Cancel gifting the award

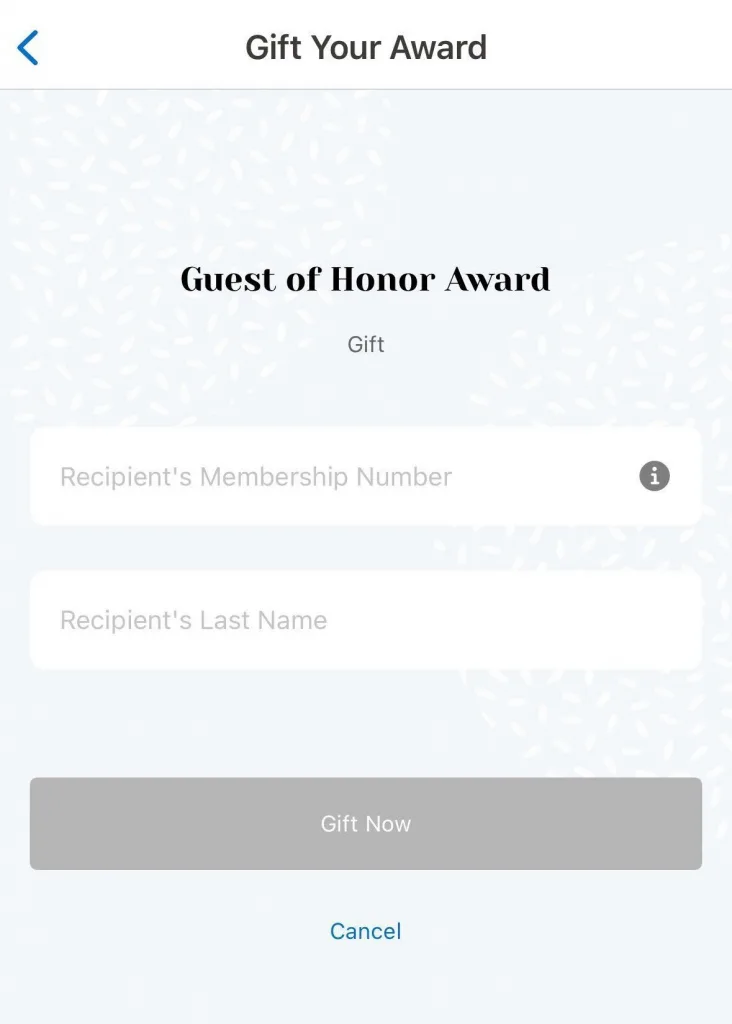[365, 931]
